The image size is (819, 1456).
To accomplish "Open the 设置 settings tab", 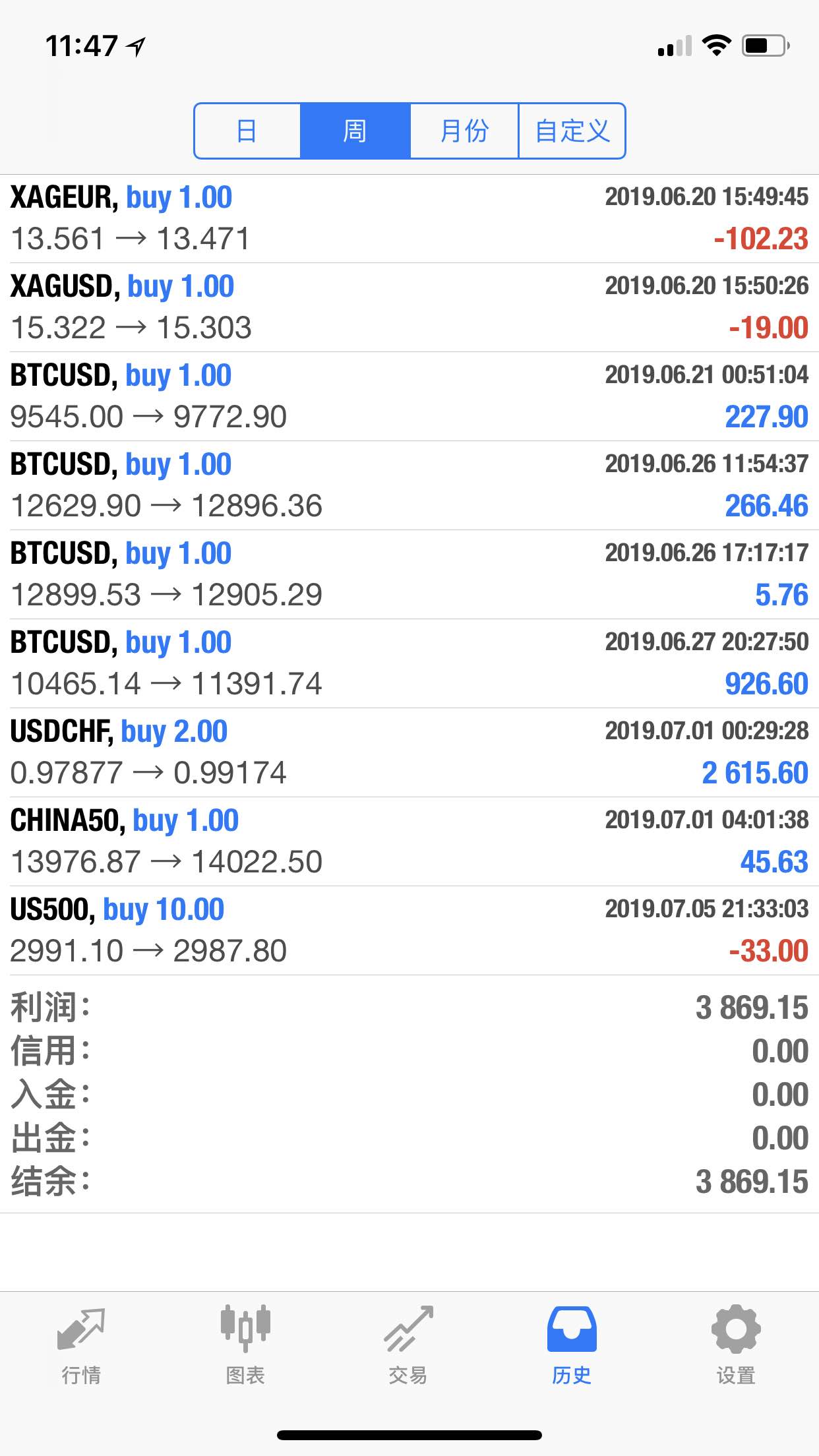I will pos(736,1345).
